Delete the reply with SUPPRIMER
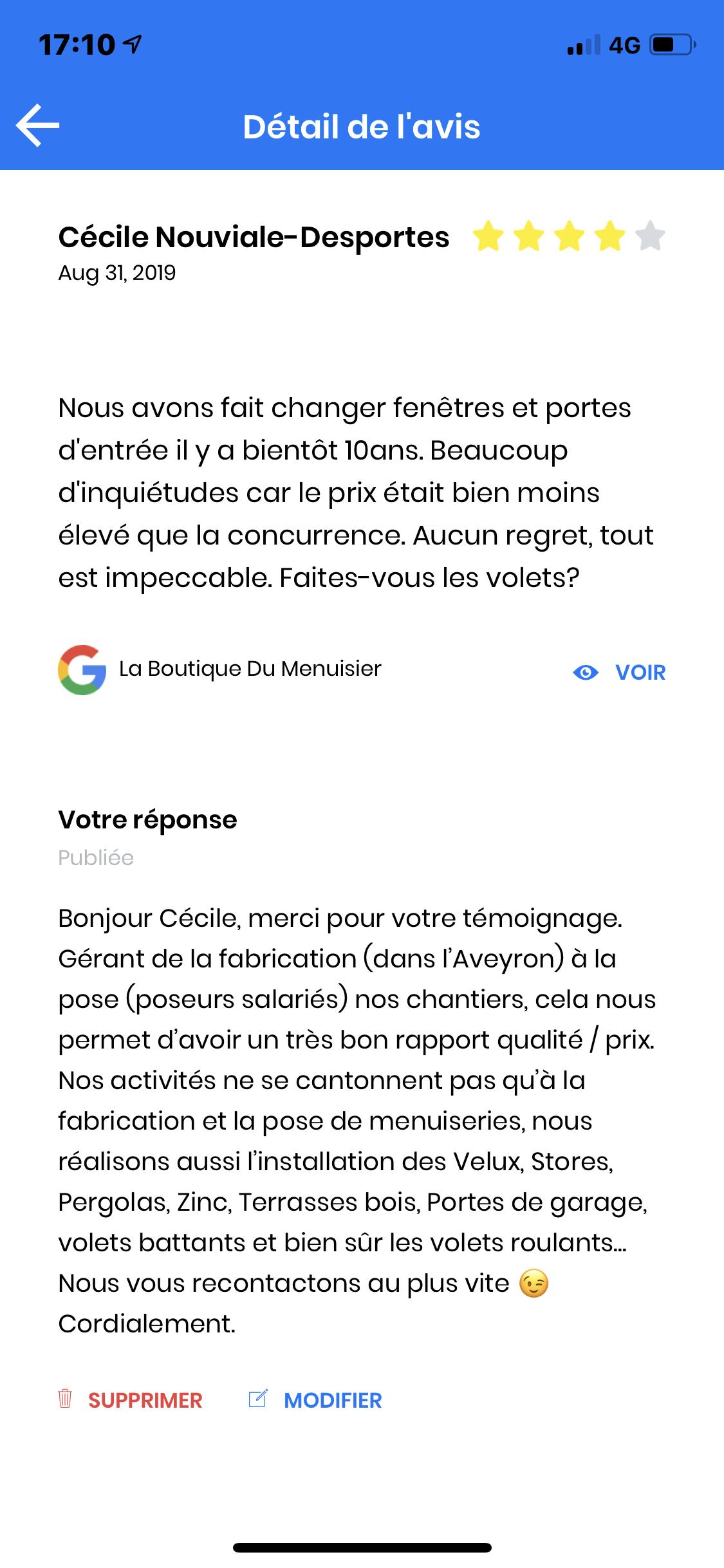Screen dimensions: 724x1568 [x=130, y=1400]
